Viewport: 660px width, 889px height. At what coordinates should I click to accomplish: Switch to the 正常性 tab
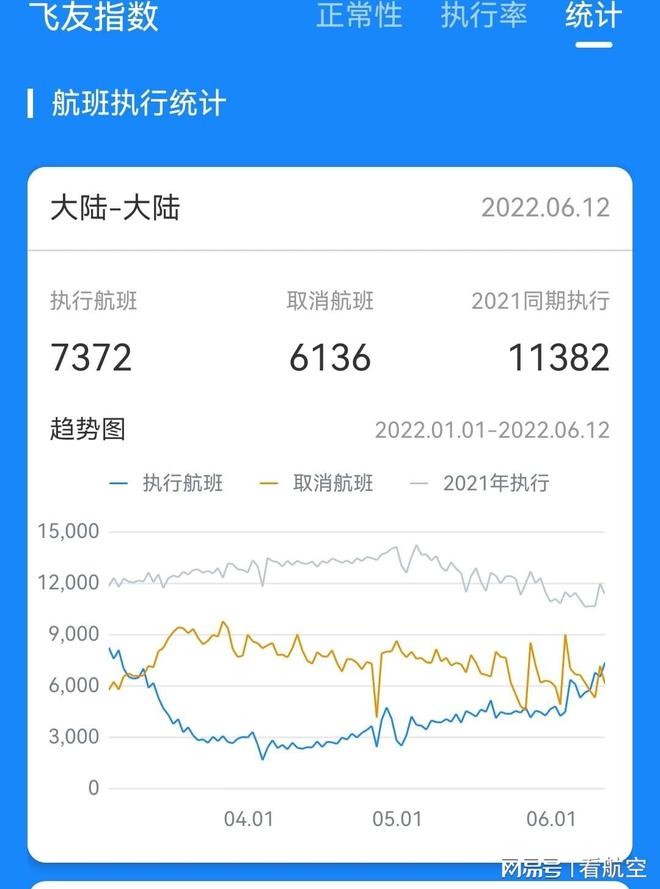[359, 16]
